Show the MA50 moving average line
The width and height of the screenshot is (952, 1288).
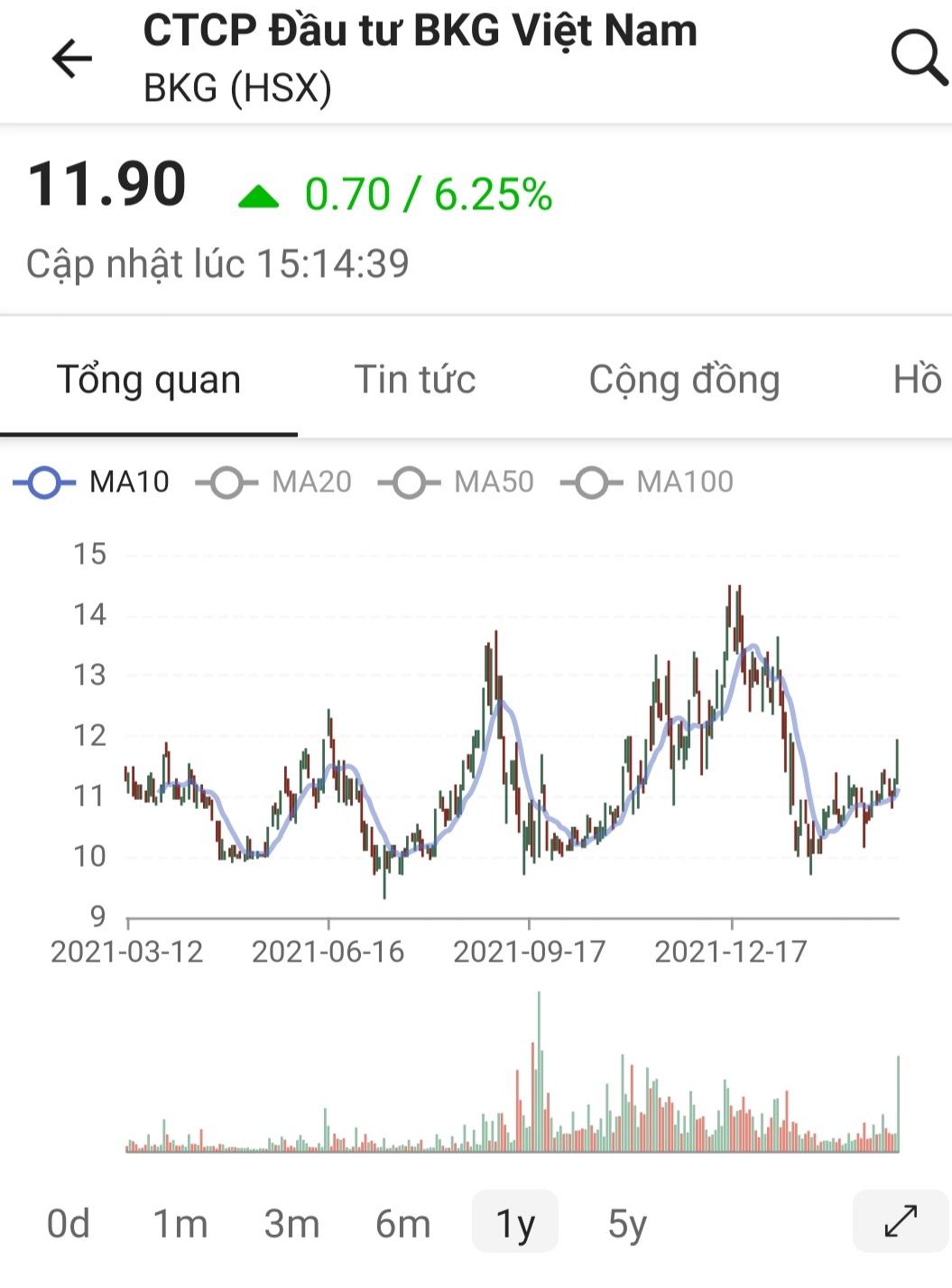(x=457, y=483)
